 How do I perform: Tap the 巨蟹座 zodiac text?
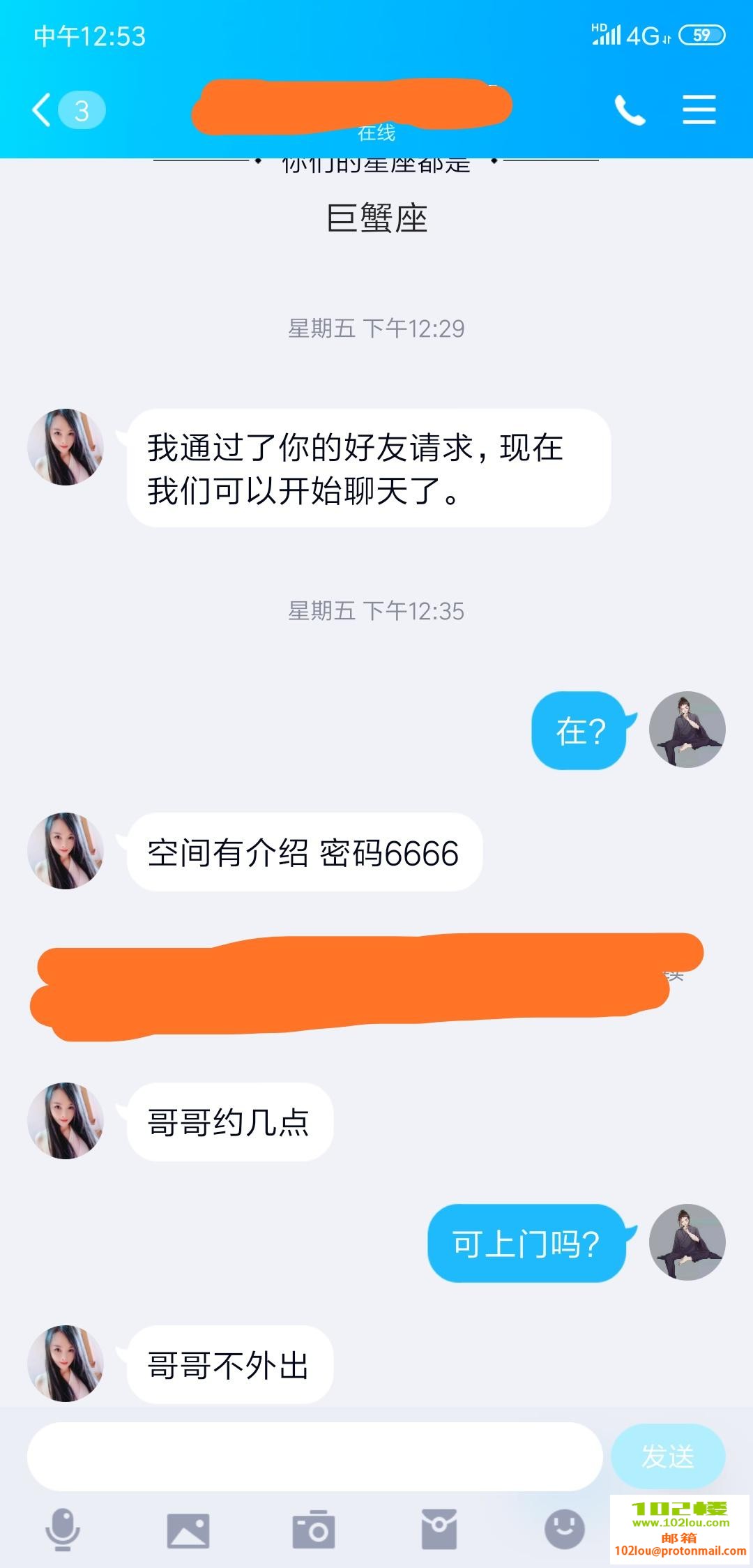[x=376, y=216]
